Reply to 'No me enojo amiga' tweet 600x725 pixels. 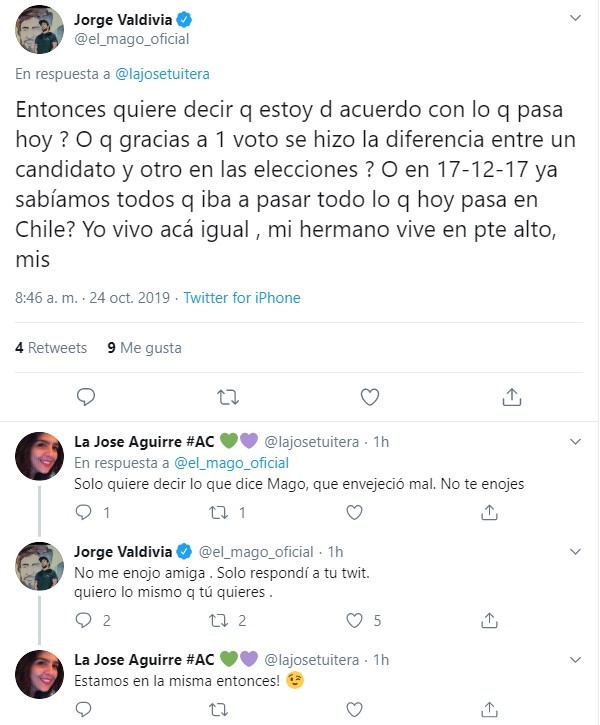click(85, 621)
